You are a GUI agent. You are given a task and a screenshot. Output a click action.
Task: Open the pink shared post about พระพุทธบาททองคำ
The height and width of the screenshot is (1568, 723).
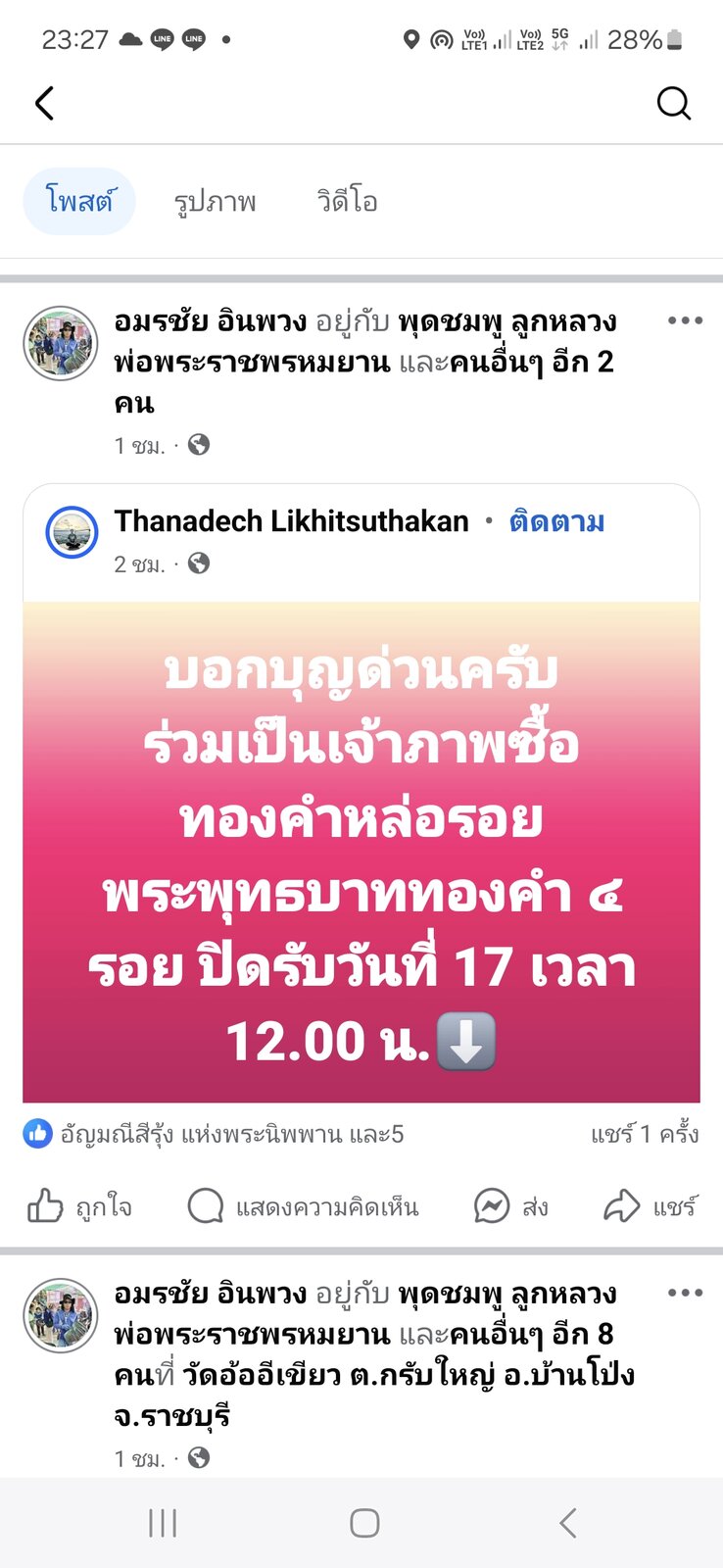[x=361, y=853]
